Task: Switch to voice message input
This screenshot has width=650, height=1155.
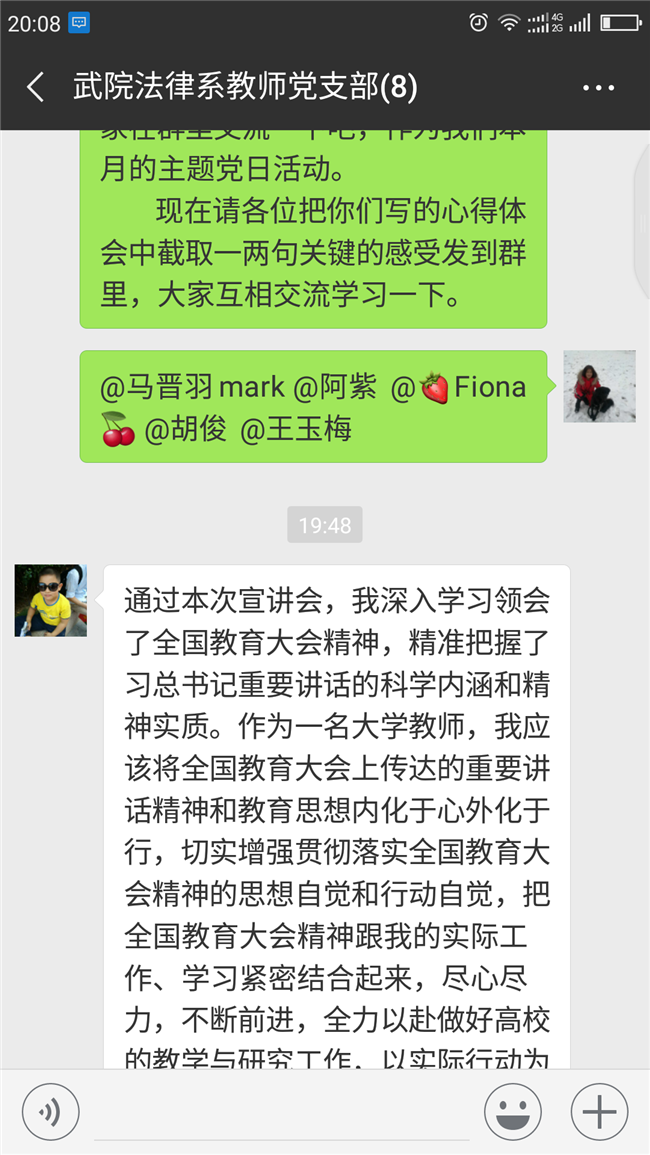Action: click(x=50, y=1111)
